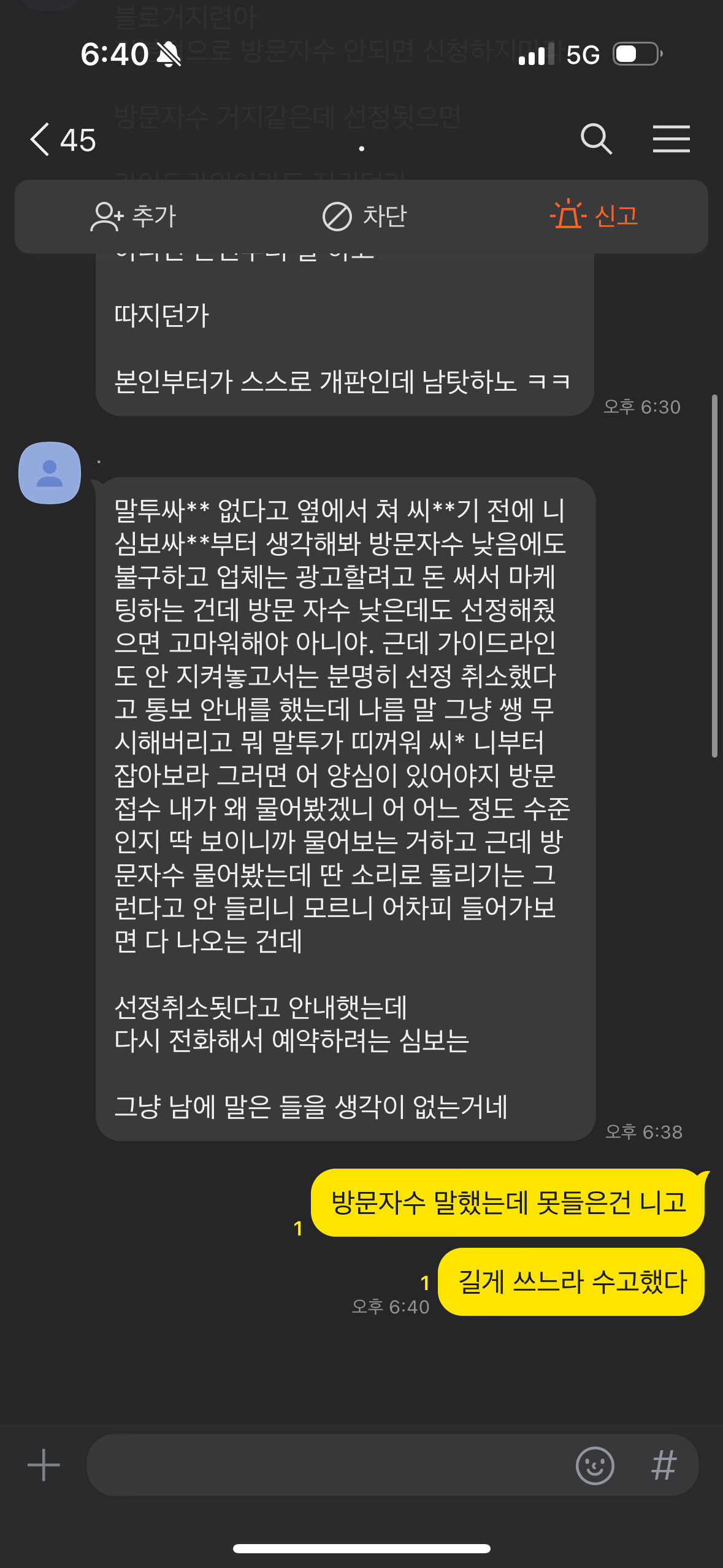Viewport: 723px width, 1568px height.
Task: Open the emoticon picker
Action: (594, 1465)
